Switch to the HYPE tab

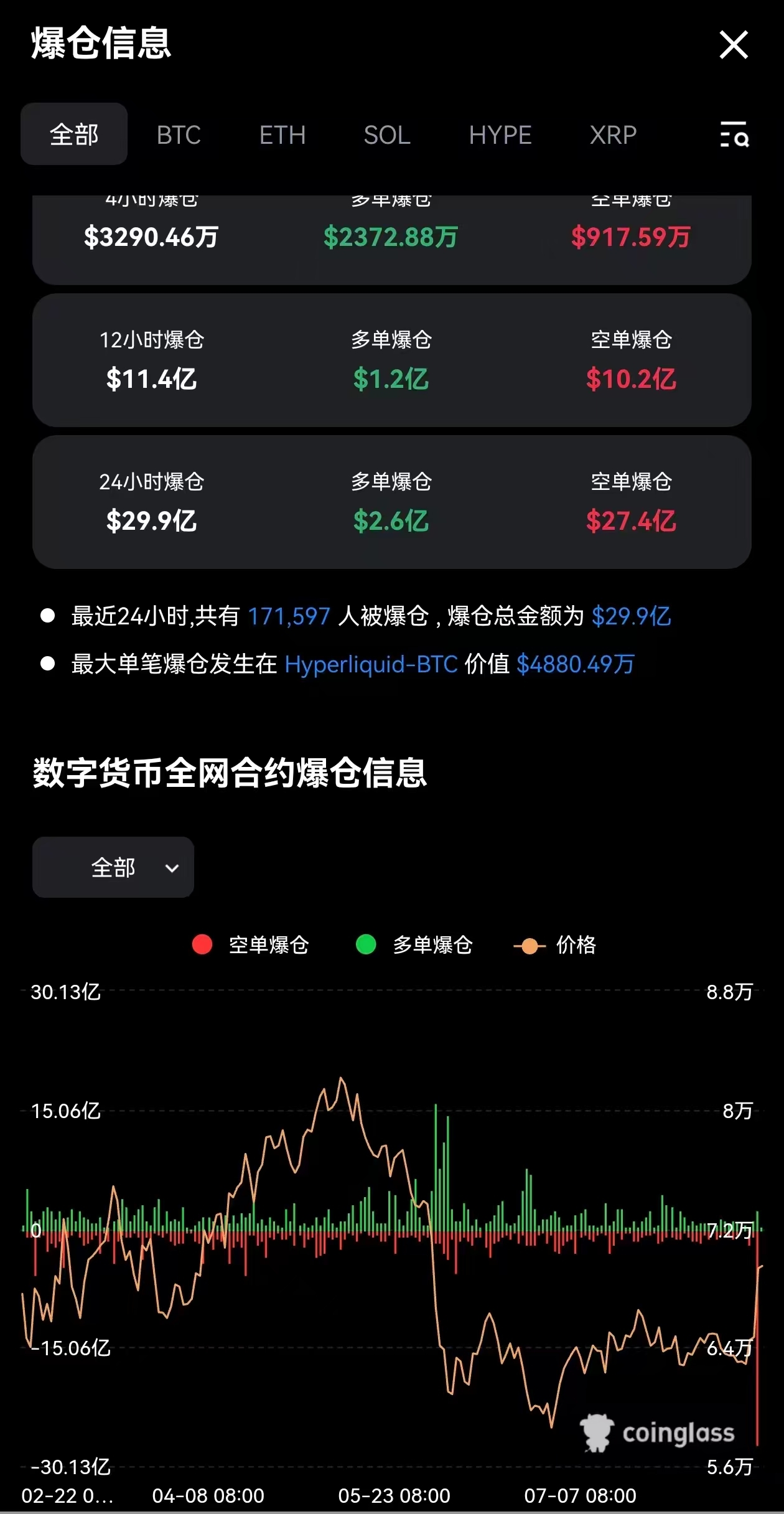[x=500, y=135]
